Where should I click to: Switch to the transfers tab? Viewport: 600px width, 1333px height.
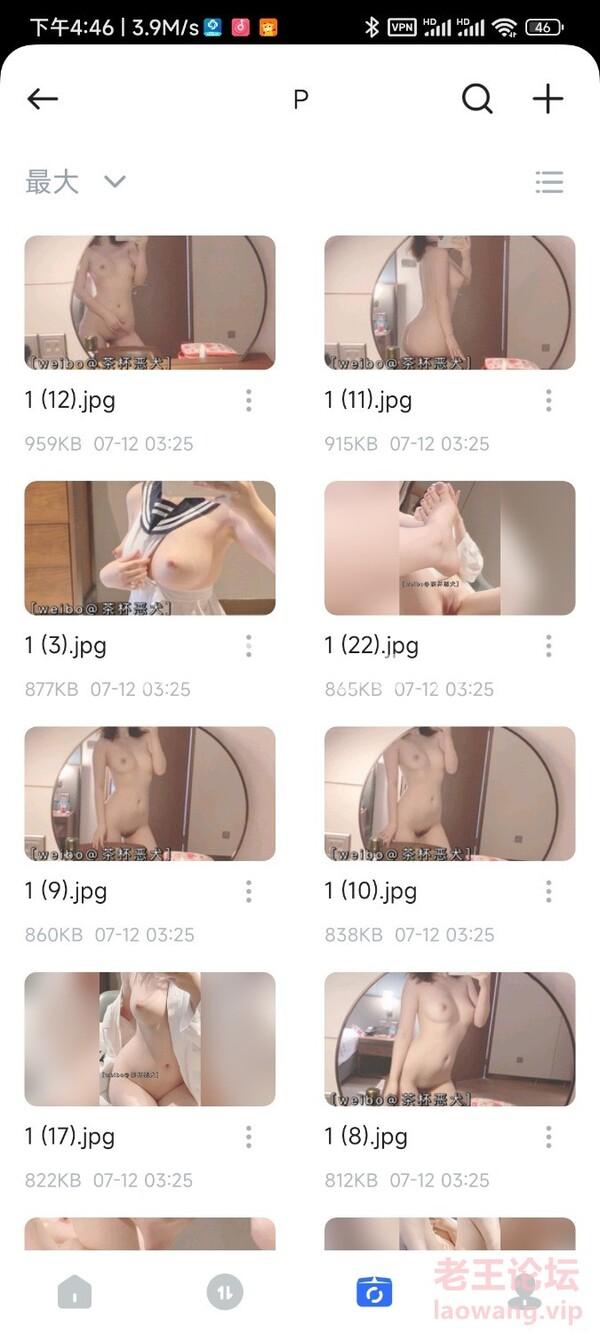[x=225, y=1293]
